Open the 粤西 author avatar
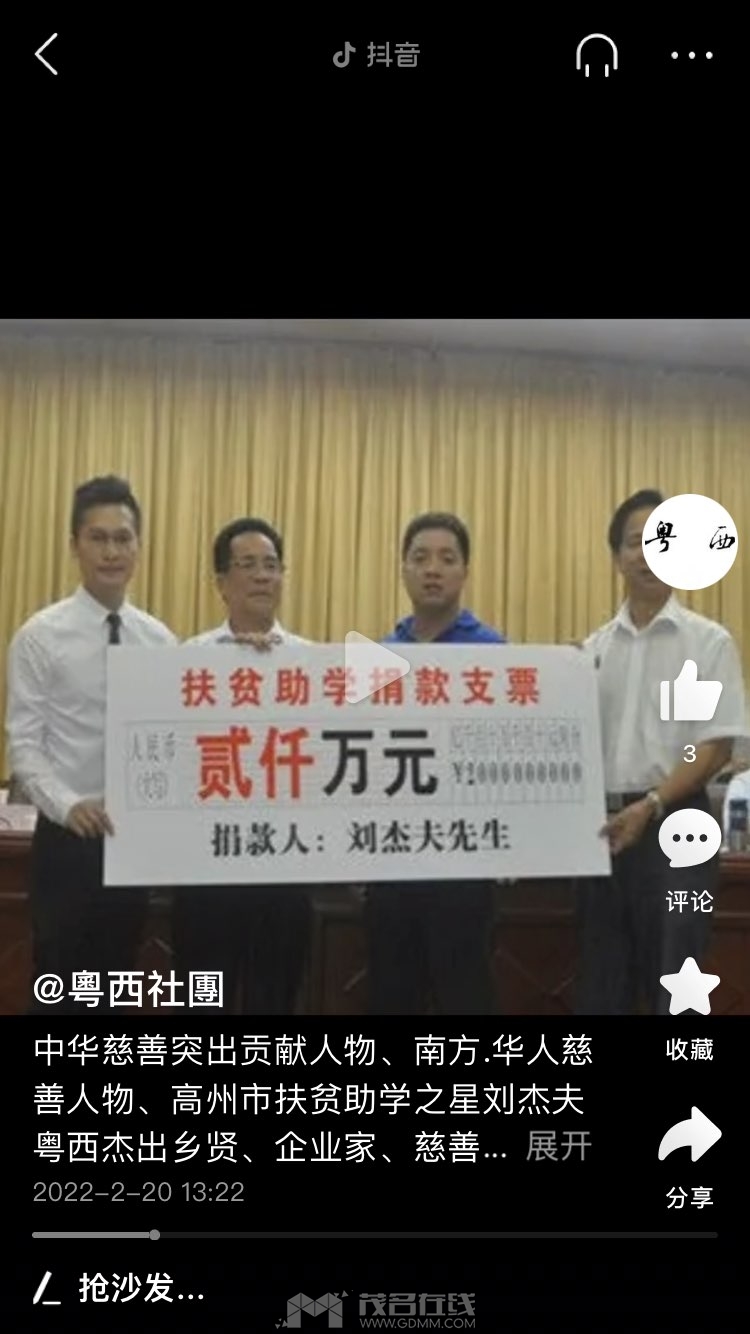The width and height of the screenshot is (750, 1334). coord(689,541)
